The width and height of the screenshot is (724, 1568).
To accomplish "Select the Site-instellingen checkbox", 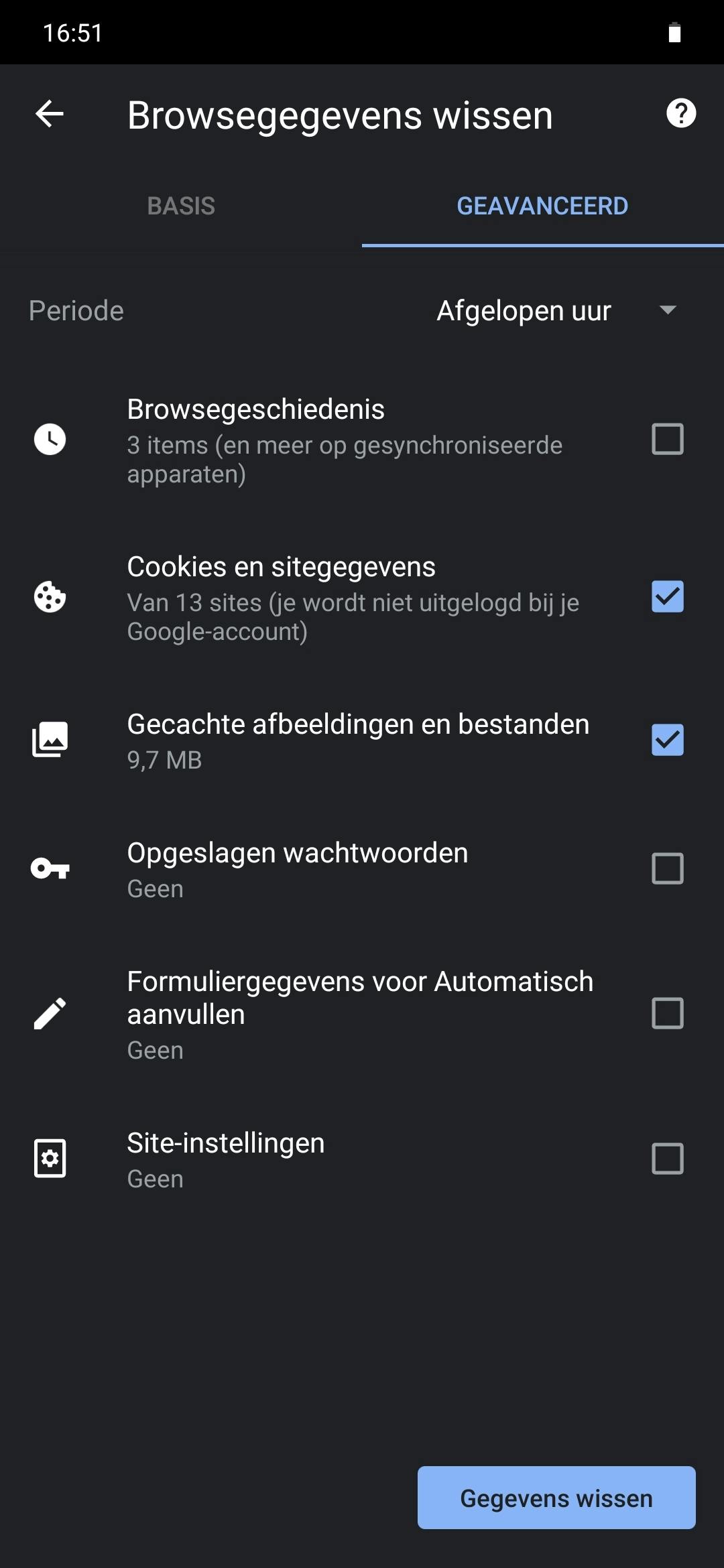I will click(x=667, y=1159).
